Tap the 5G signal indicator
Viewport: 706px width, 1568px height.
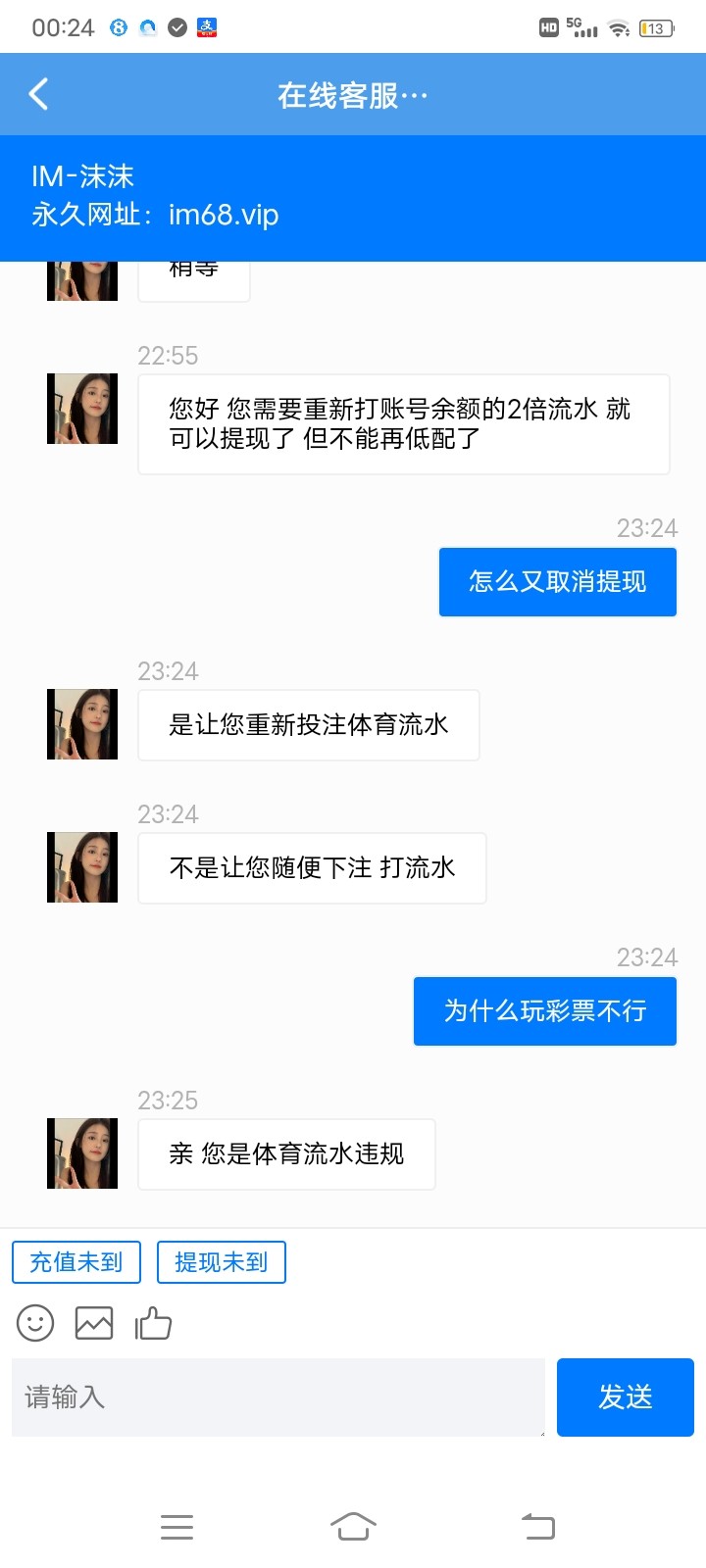(x=584, y=27)
